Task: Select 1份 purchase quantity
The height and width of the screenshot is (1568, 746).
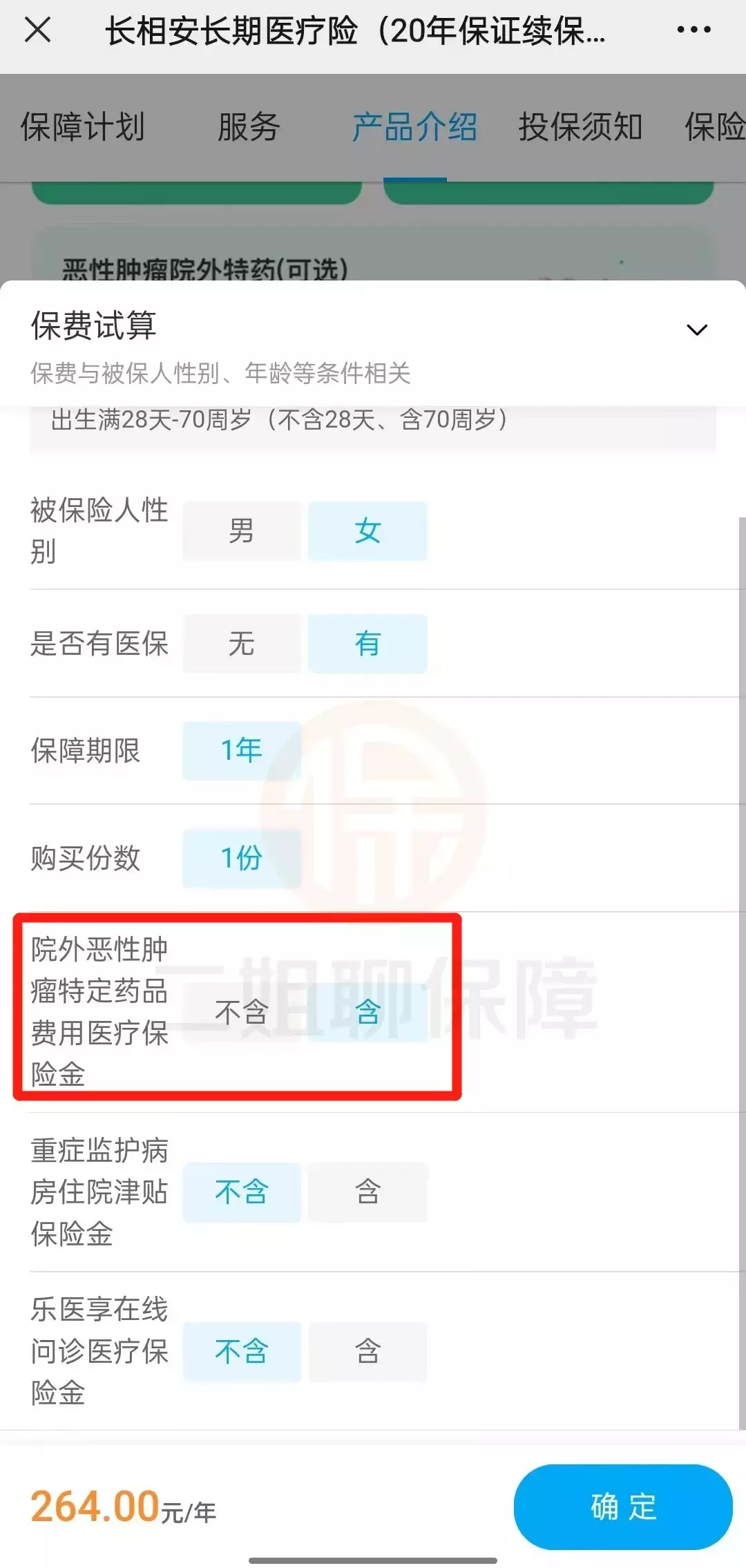Action: (x=242, y=858)
